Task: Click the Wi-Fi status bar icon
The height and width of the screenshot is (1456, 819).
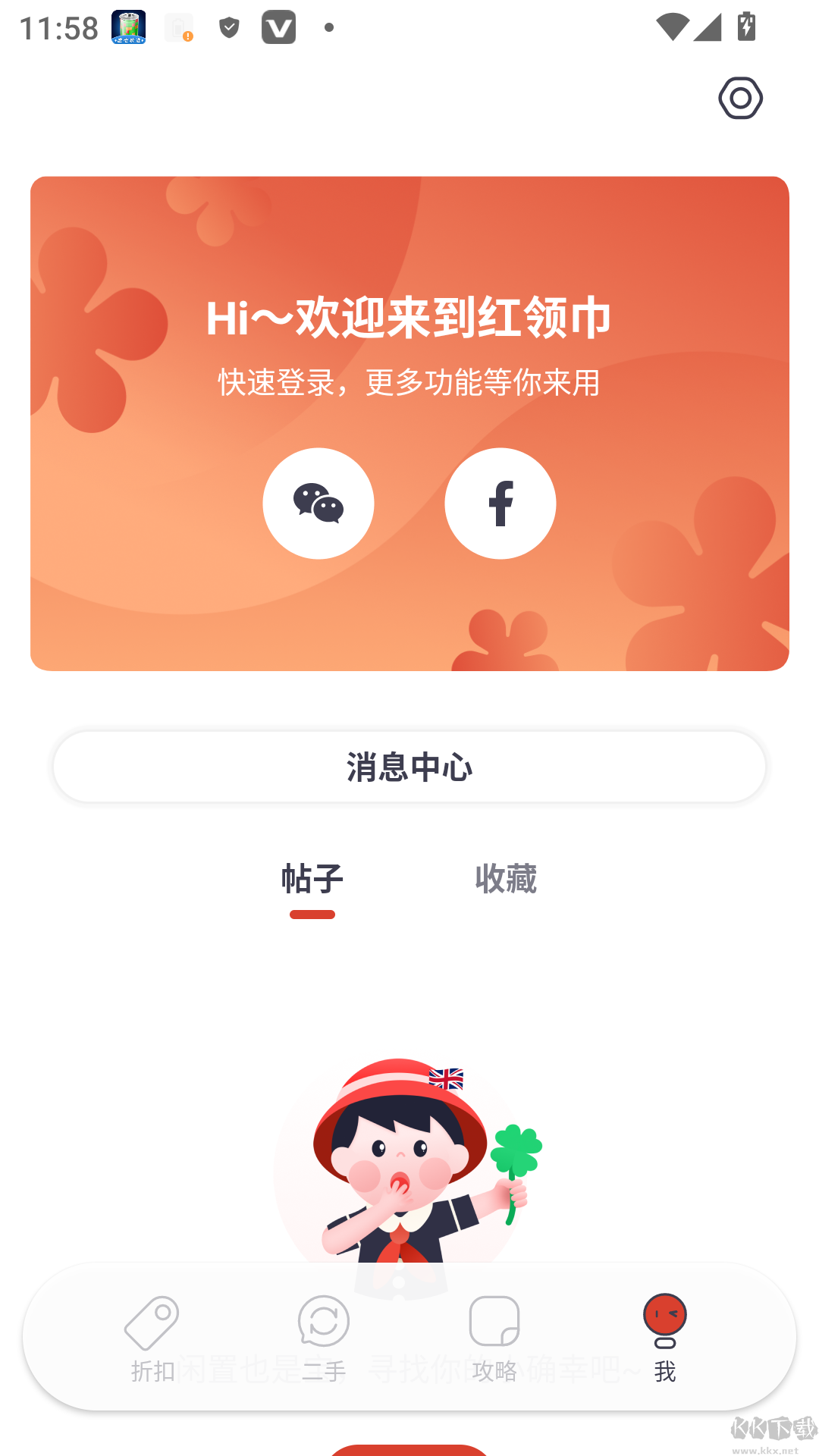Action: [x=675, y=25]
